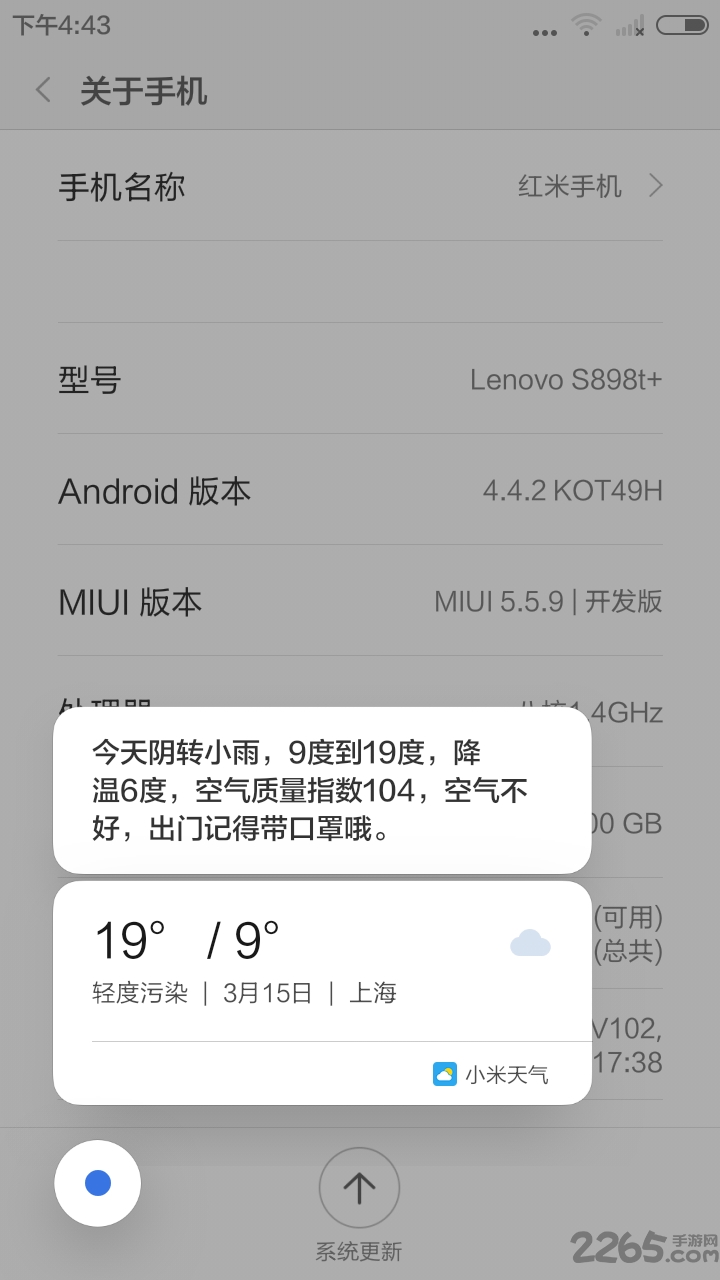Tap the Wi-Fi status bar icon
Screen dimensions: 720x1280
point(585,28)
